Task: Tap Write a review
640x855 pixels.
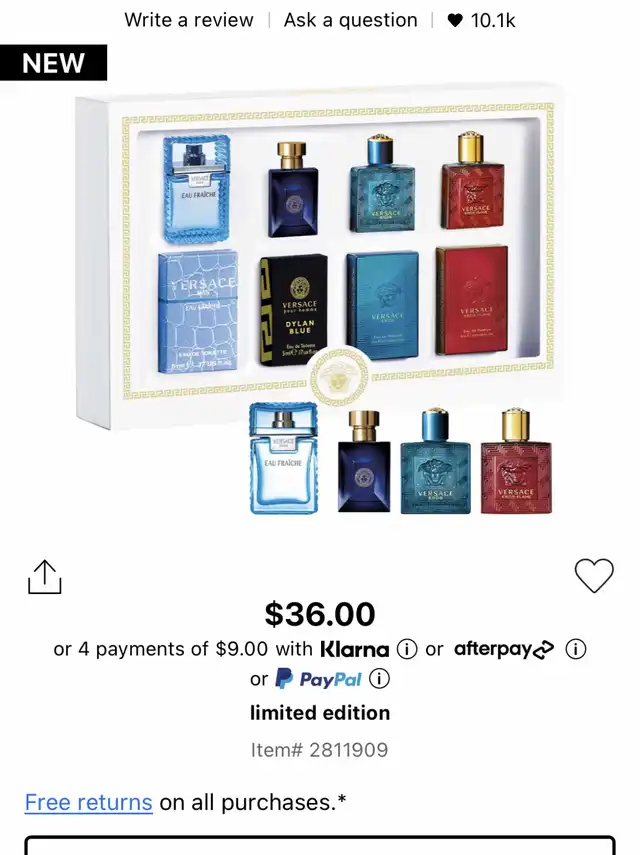Action: (189, 20)
